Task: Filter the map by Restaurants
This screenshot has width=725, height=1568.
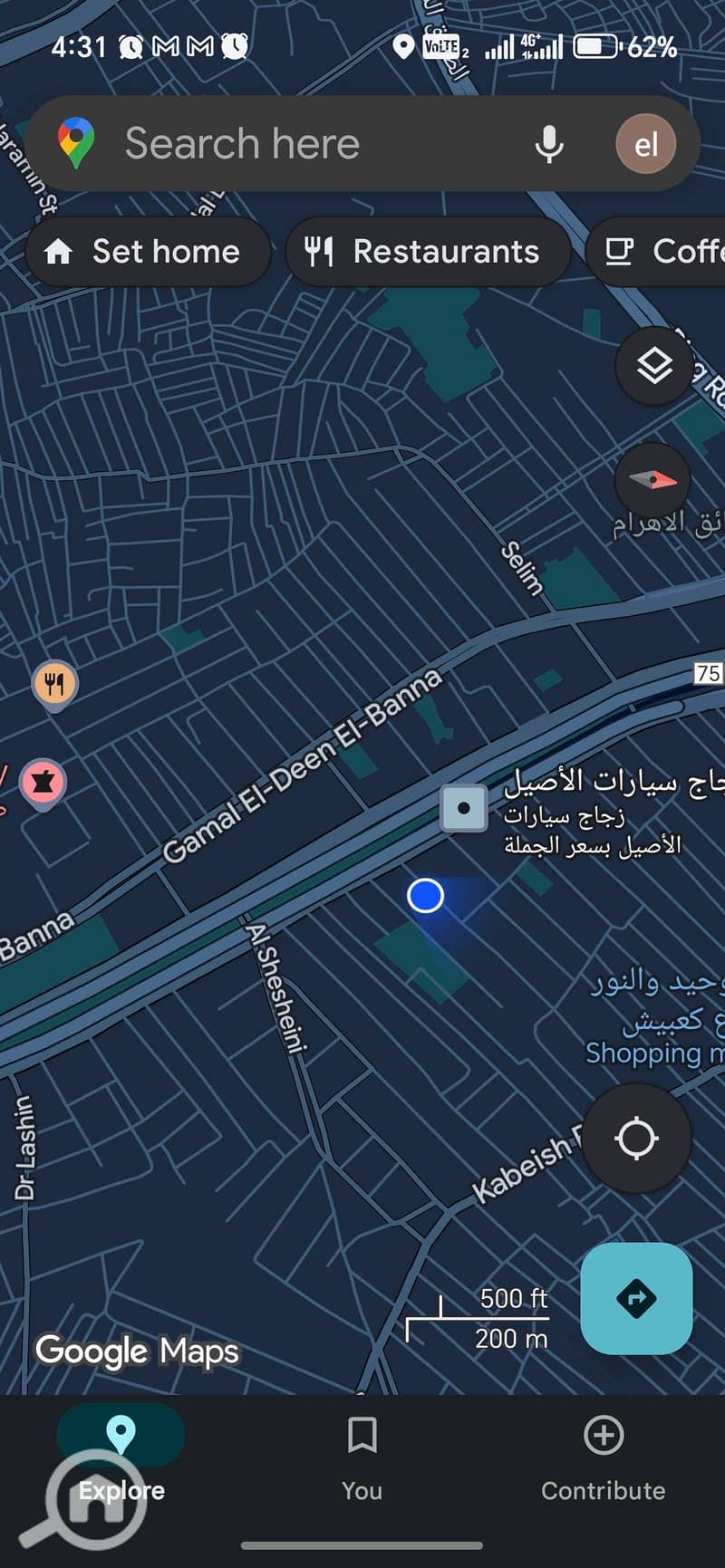Action: (x=428, y=252)
